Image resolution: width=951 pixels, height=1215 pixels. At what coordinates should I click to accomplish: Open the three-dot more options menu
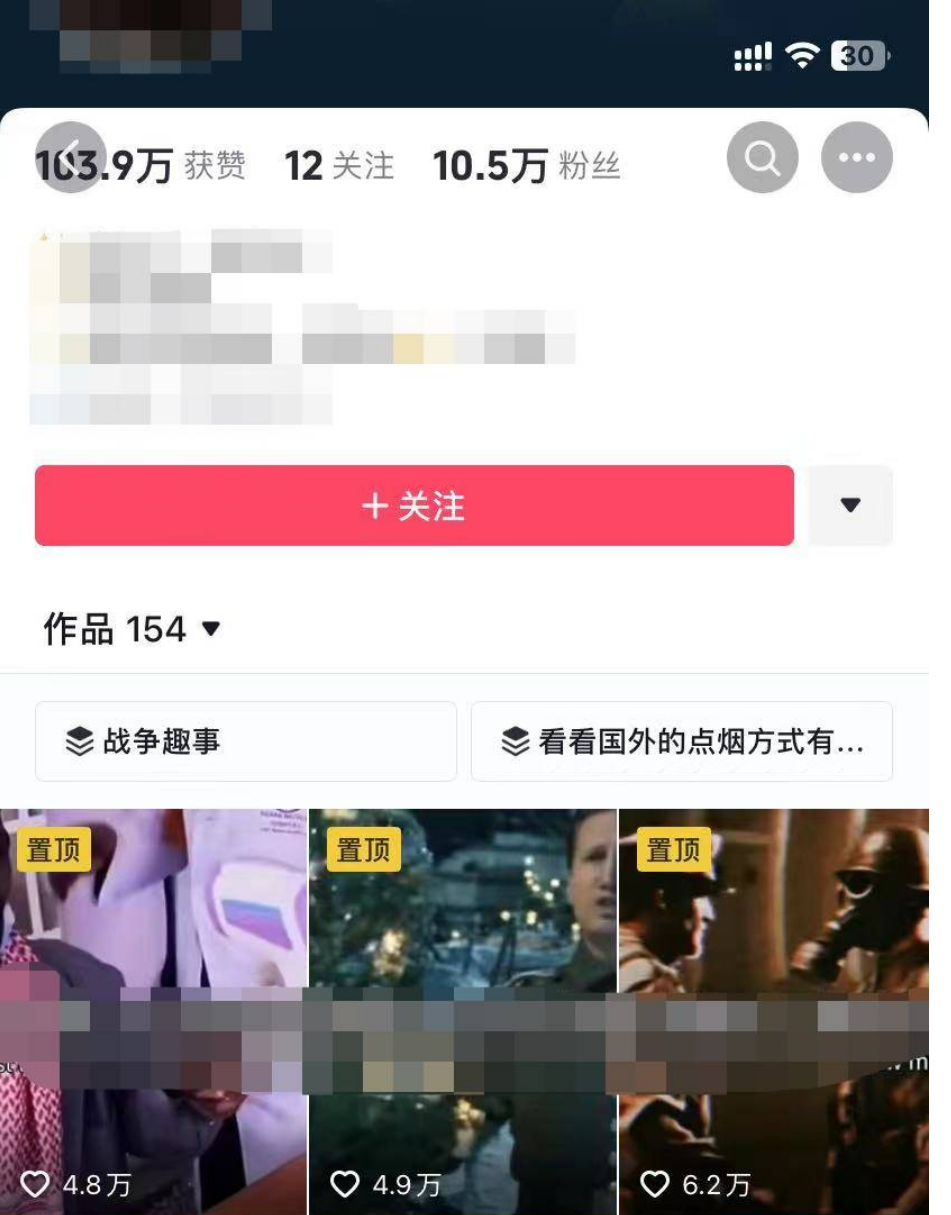point(857,158)
